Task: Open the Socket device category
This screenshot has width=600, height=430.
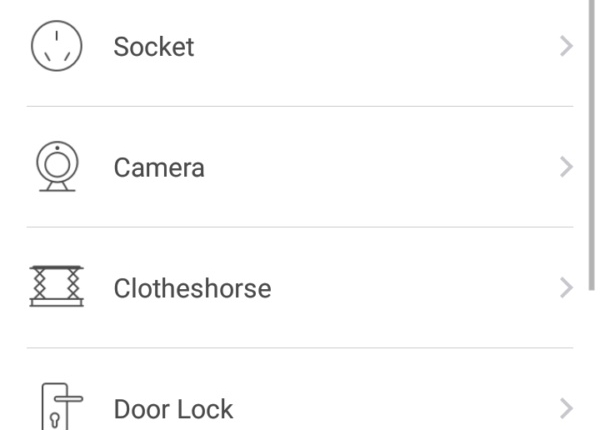Action: (300, 47)
